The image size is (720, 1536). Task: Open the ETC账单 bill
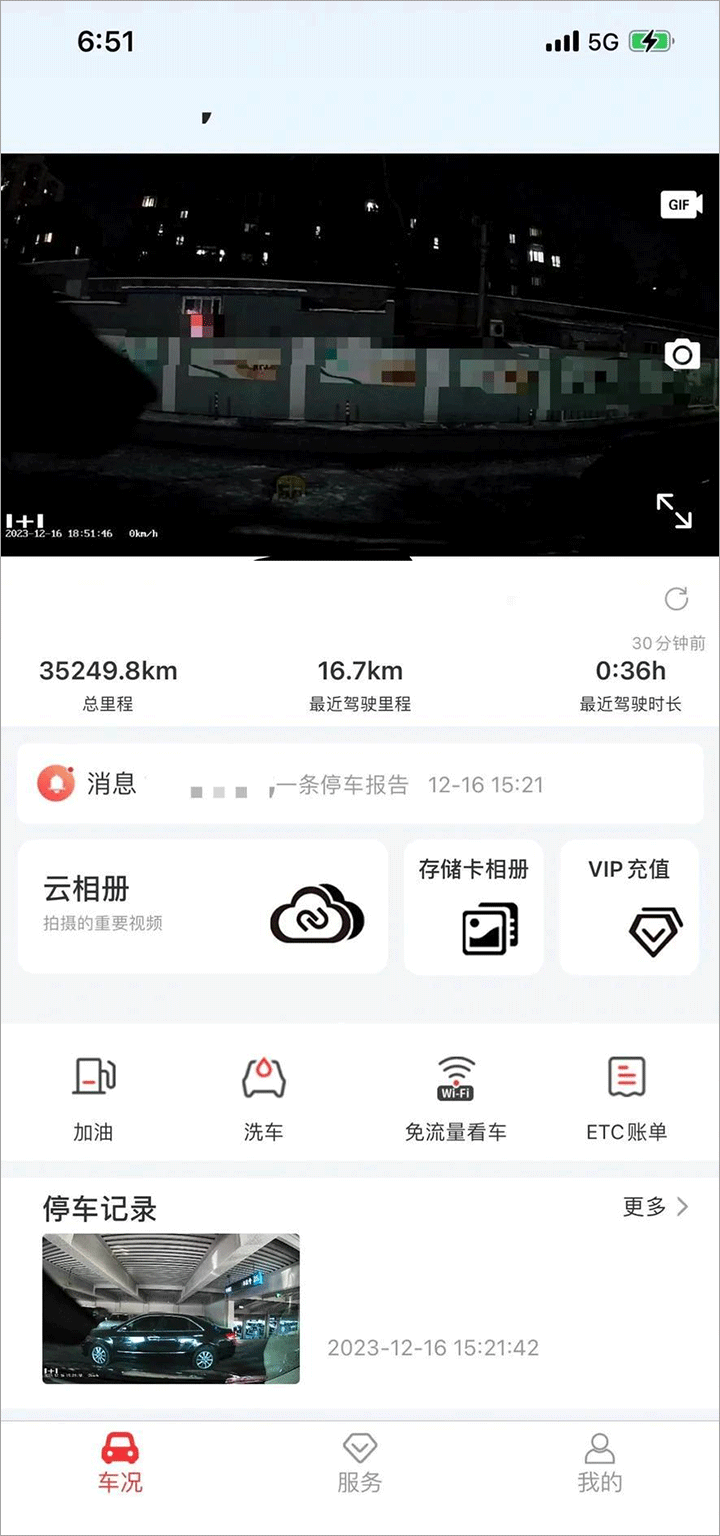click(627, 1097)
